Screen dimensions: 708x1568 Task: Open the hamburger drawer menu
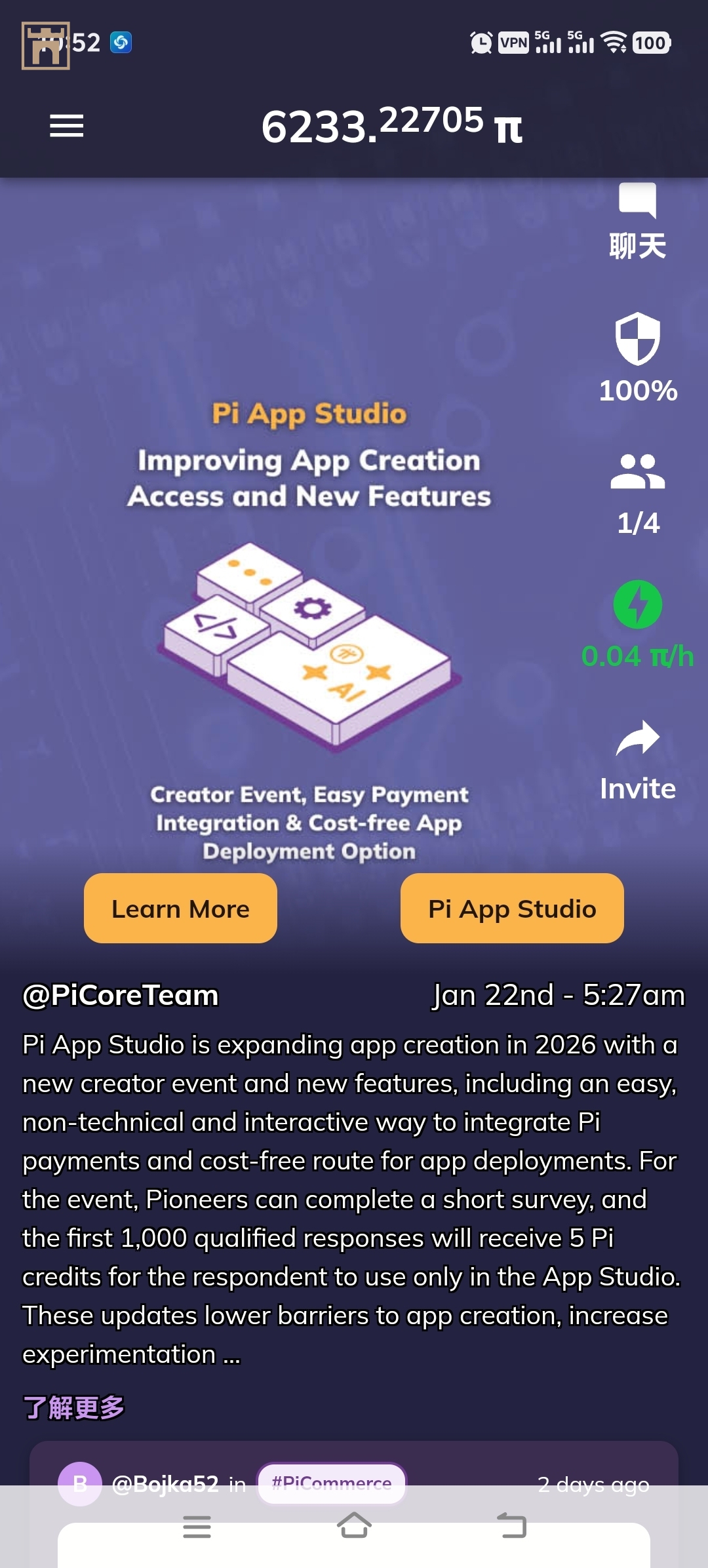66,126
